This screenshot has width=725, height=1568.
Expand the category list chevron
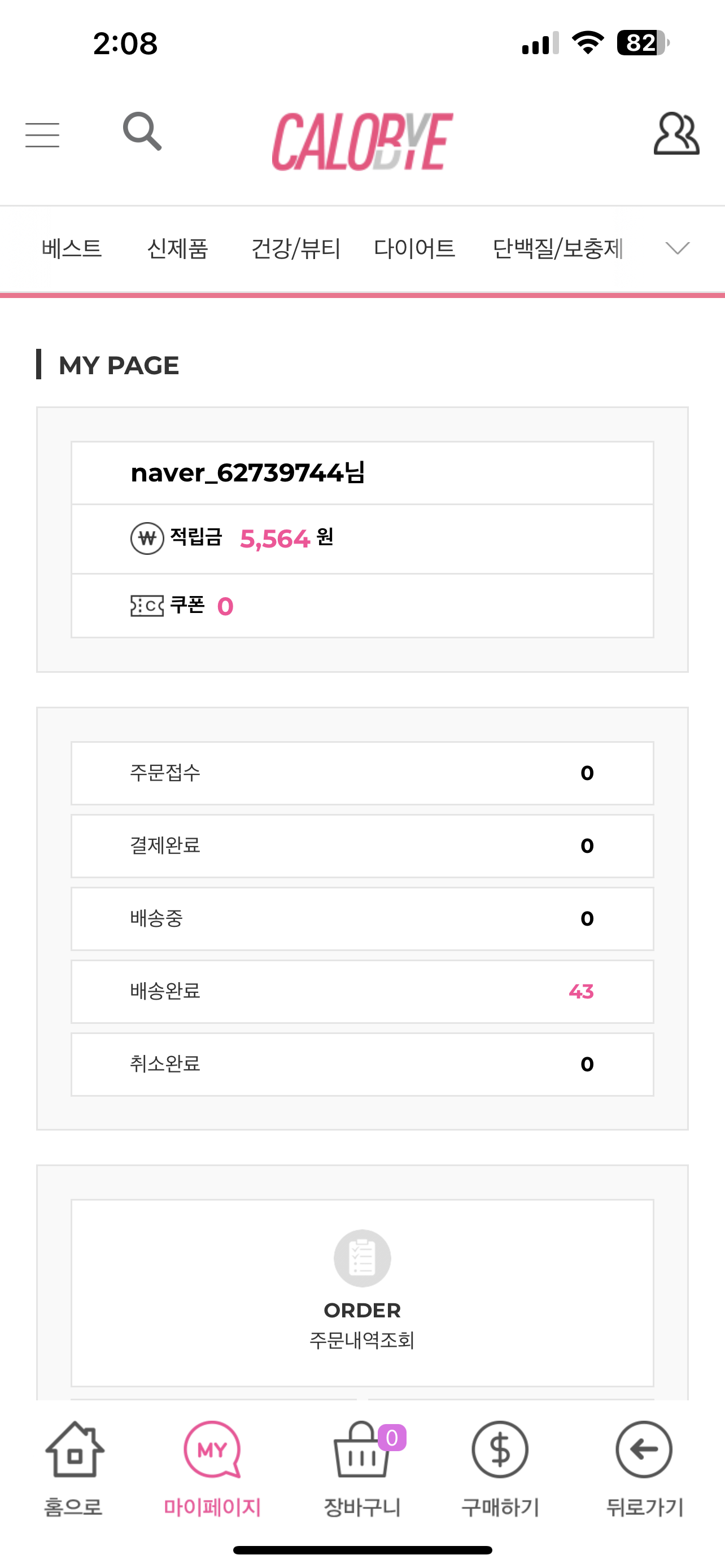click(x=677, y=248)
